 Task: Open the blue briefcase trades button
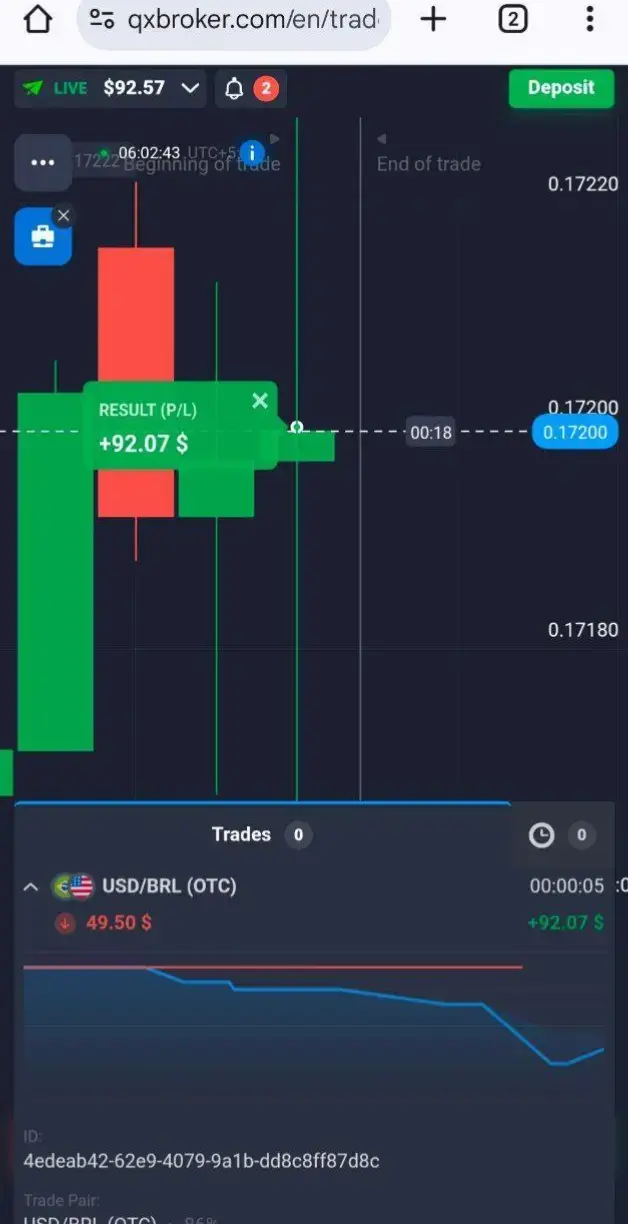pos(43,237)
